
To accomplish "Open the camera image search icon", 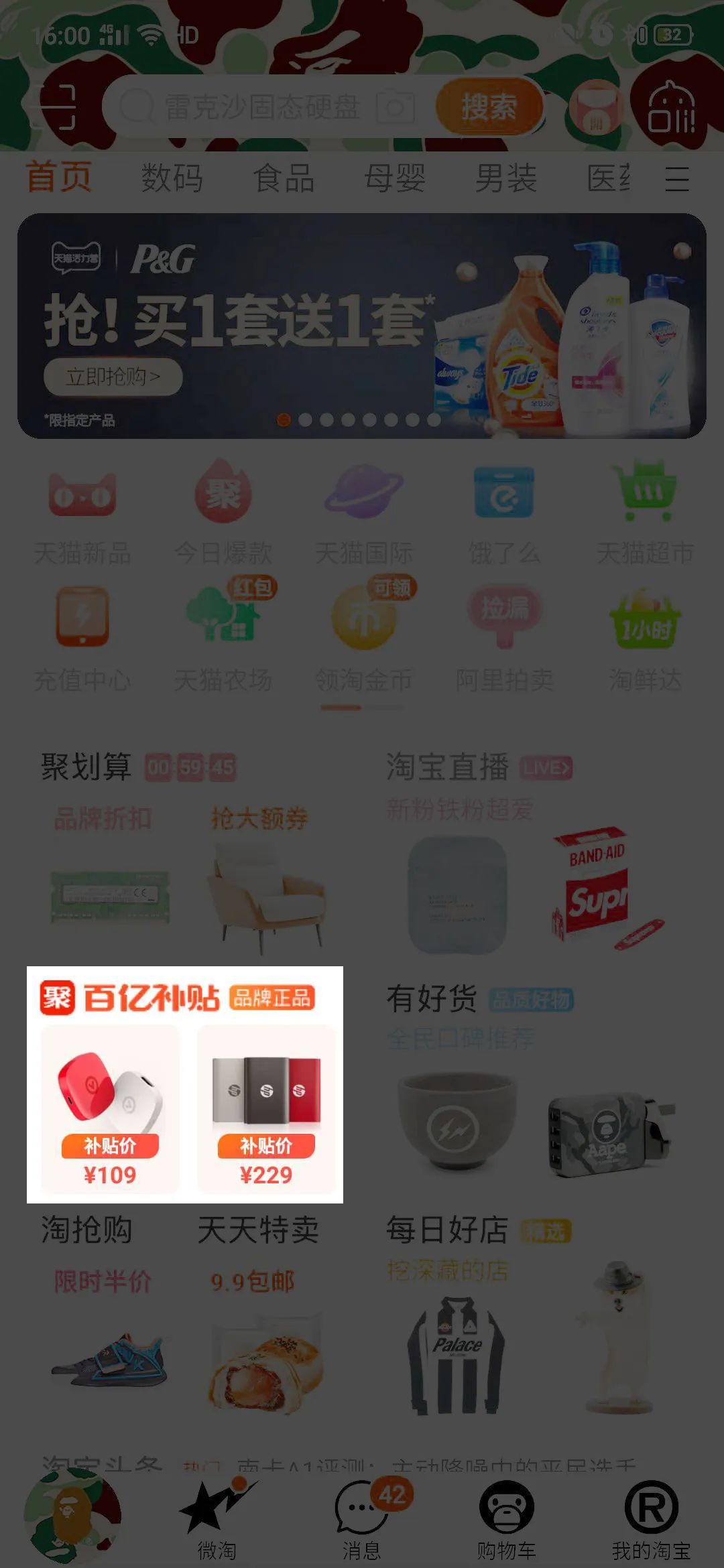I will click(x=397, y=107).
